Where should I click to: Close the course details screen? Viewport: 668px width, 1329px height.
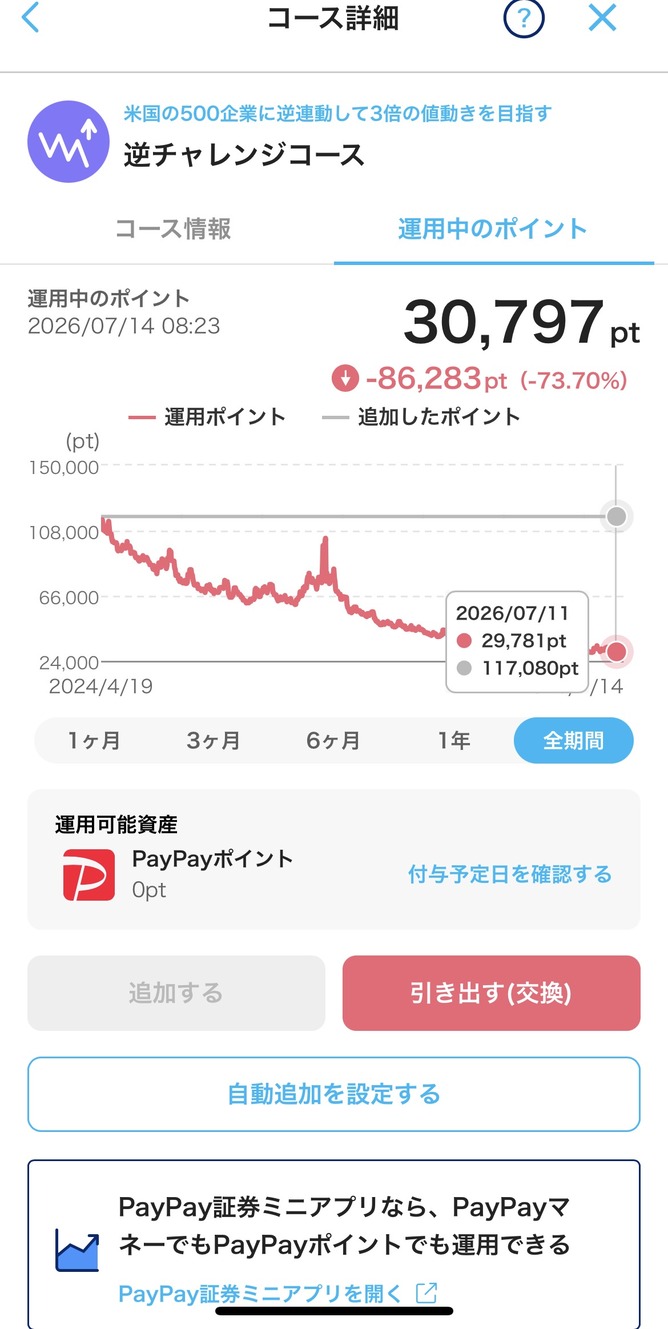[x=602, y=17]
